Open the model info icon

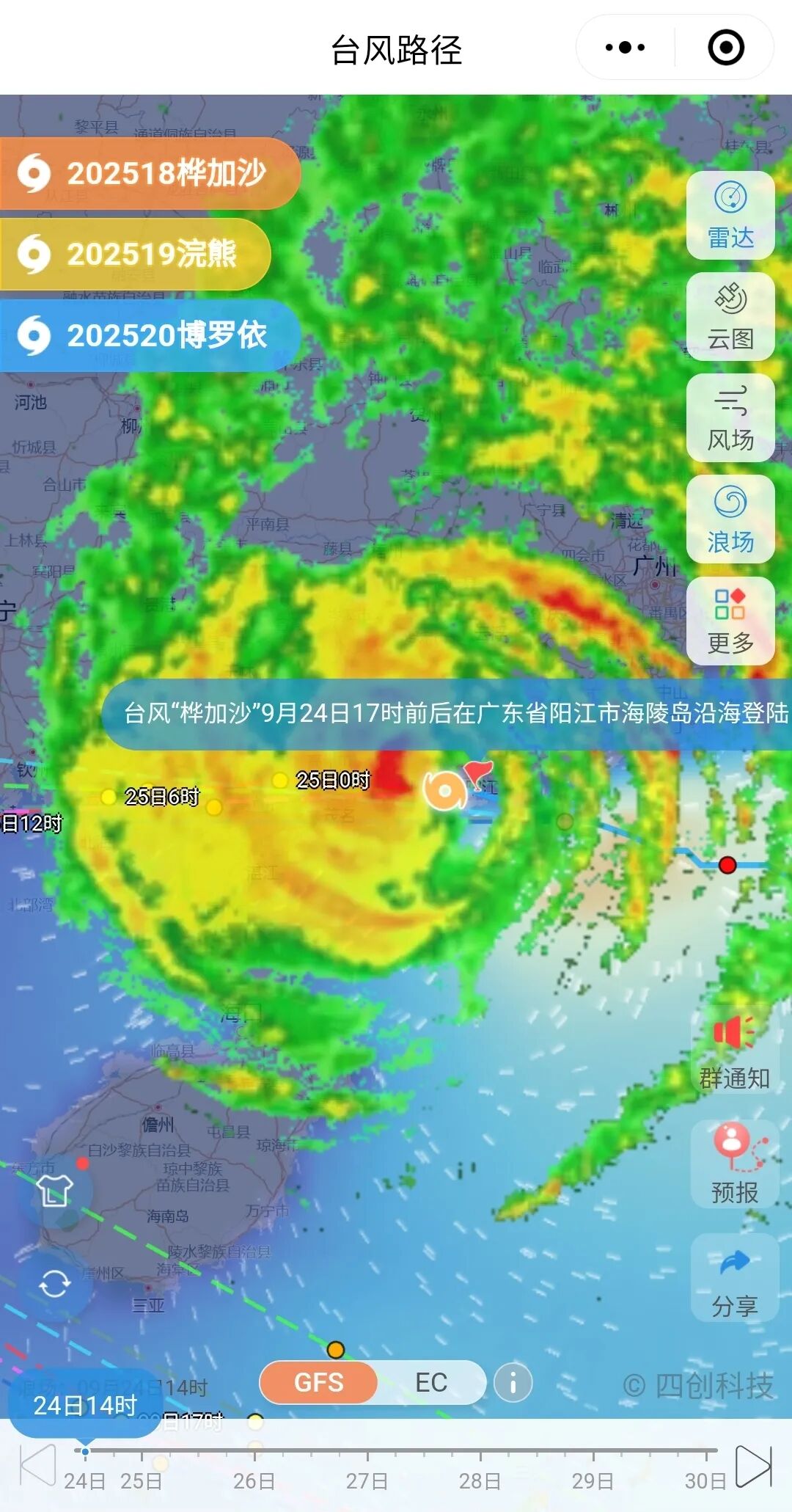click(513, 1383)
